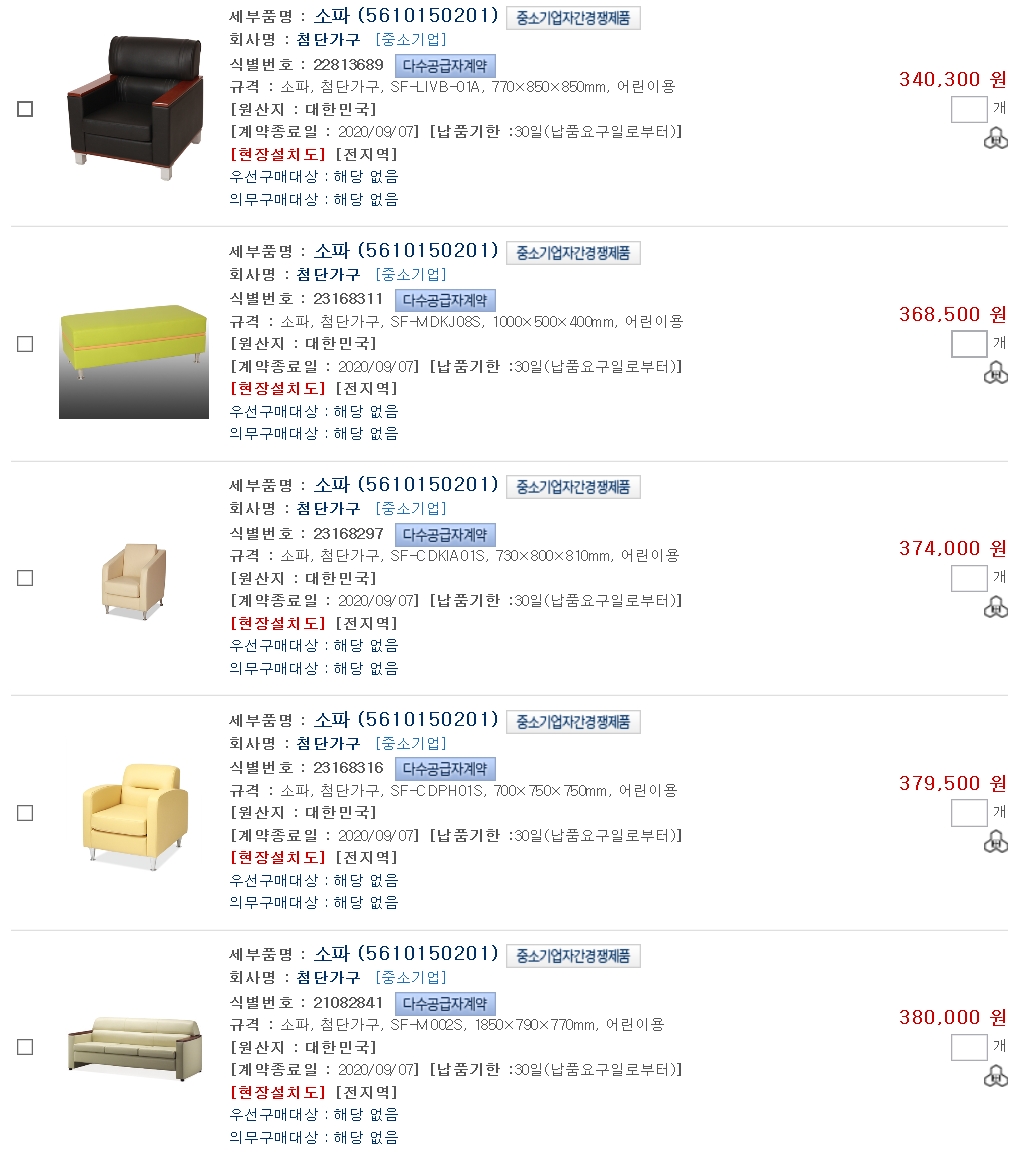Focus quantity field for the 340,300 원 sofa
The width and height of the screenshot is (1024, 1157).
tap(969, 109)
